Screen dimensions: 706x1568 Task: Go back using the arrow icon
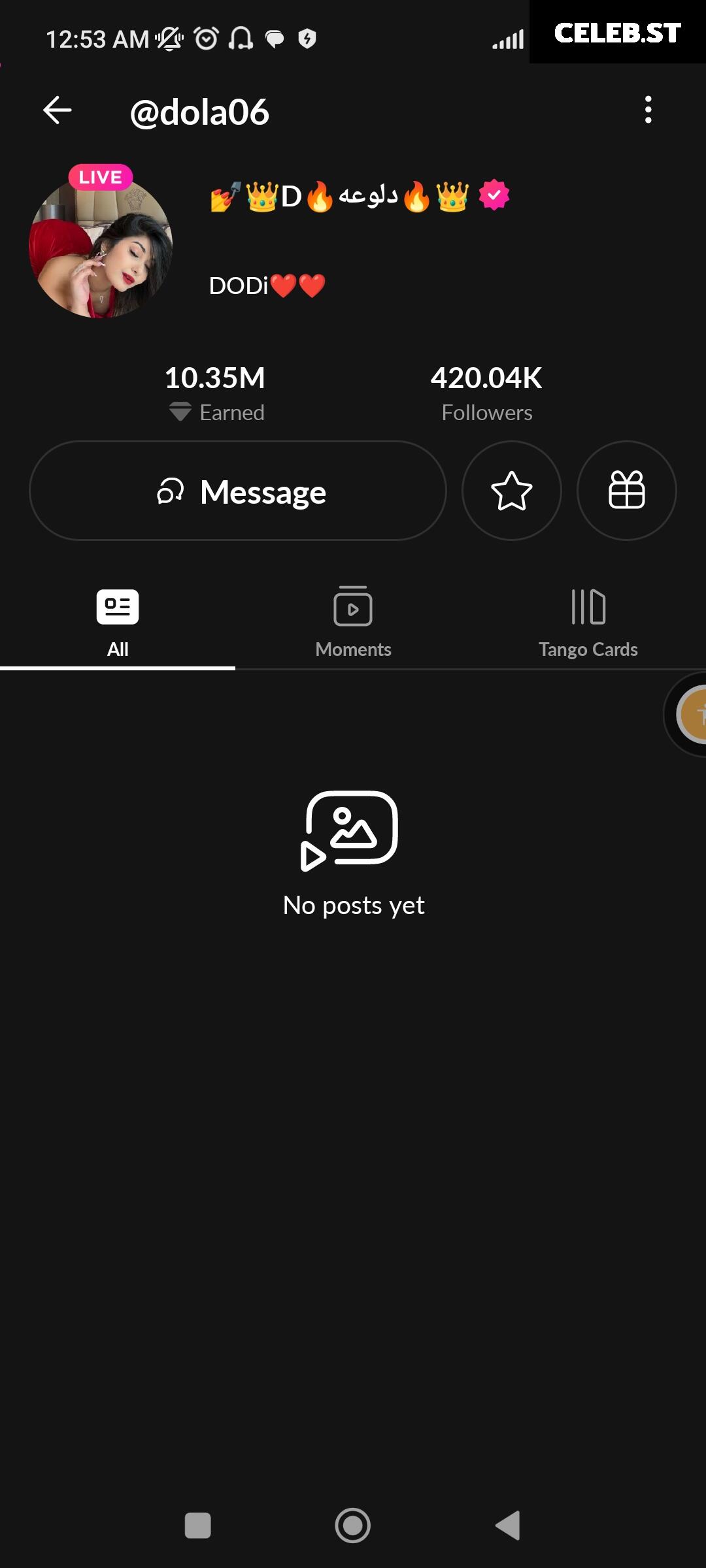58,110
